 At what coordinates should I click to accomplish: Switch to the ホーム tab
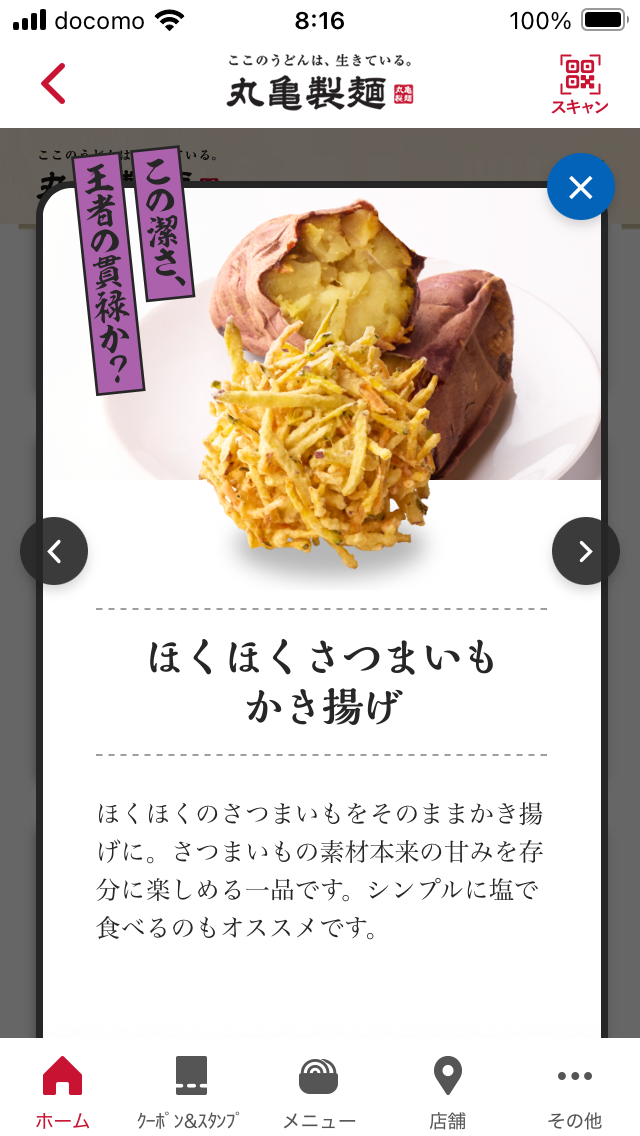tap(62, 1091)
